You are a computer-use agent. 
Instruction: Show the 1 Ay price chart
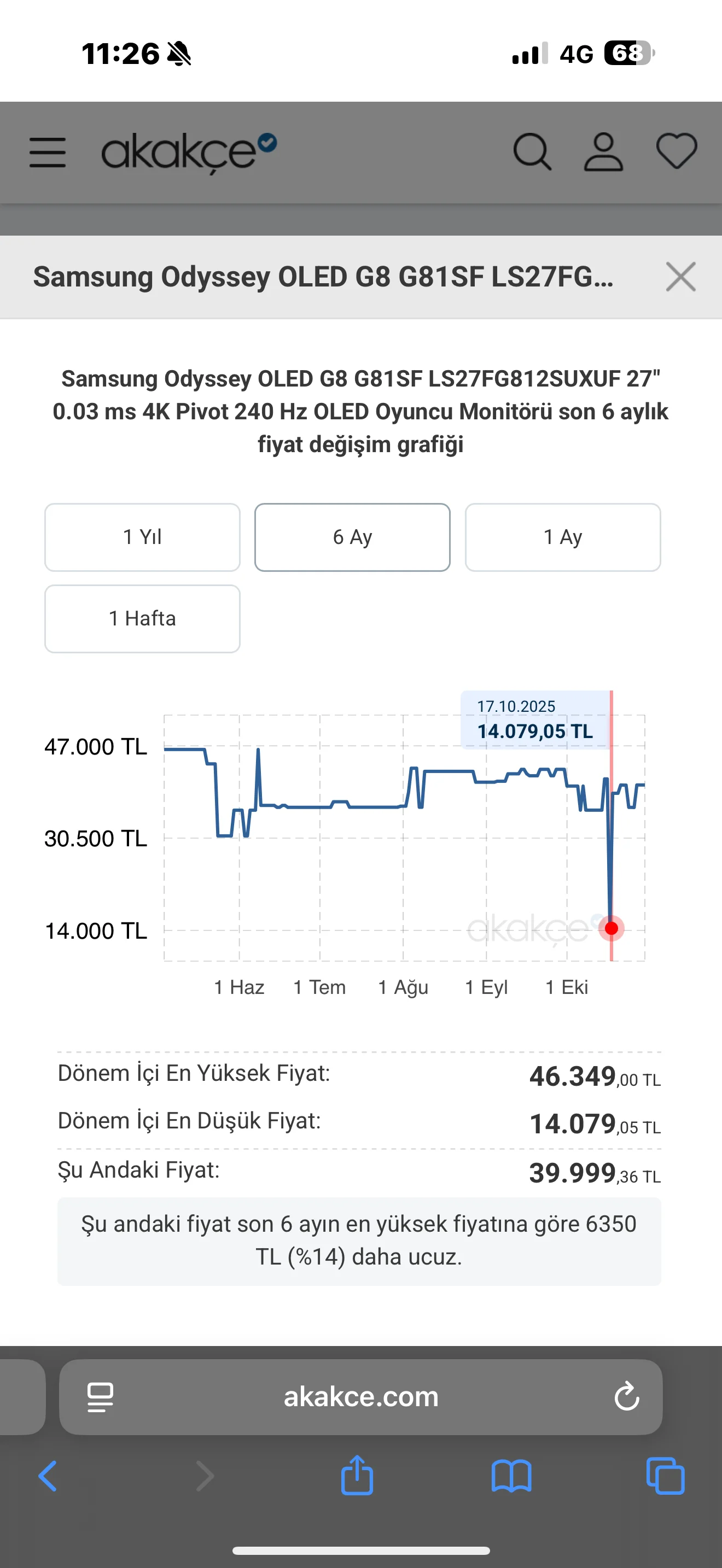tap(562, 537)
